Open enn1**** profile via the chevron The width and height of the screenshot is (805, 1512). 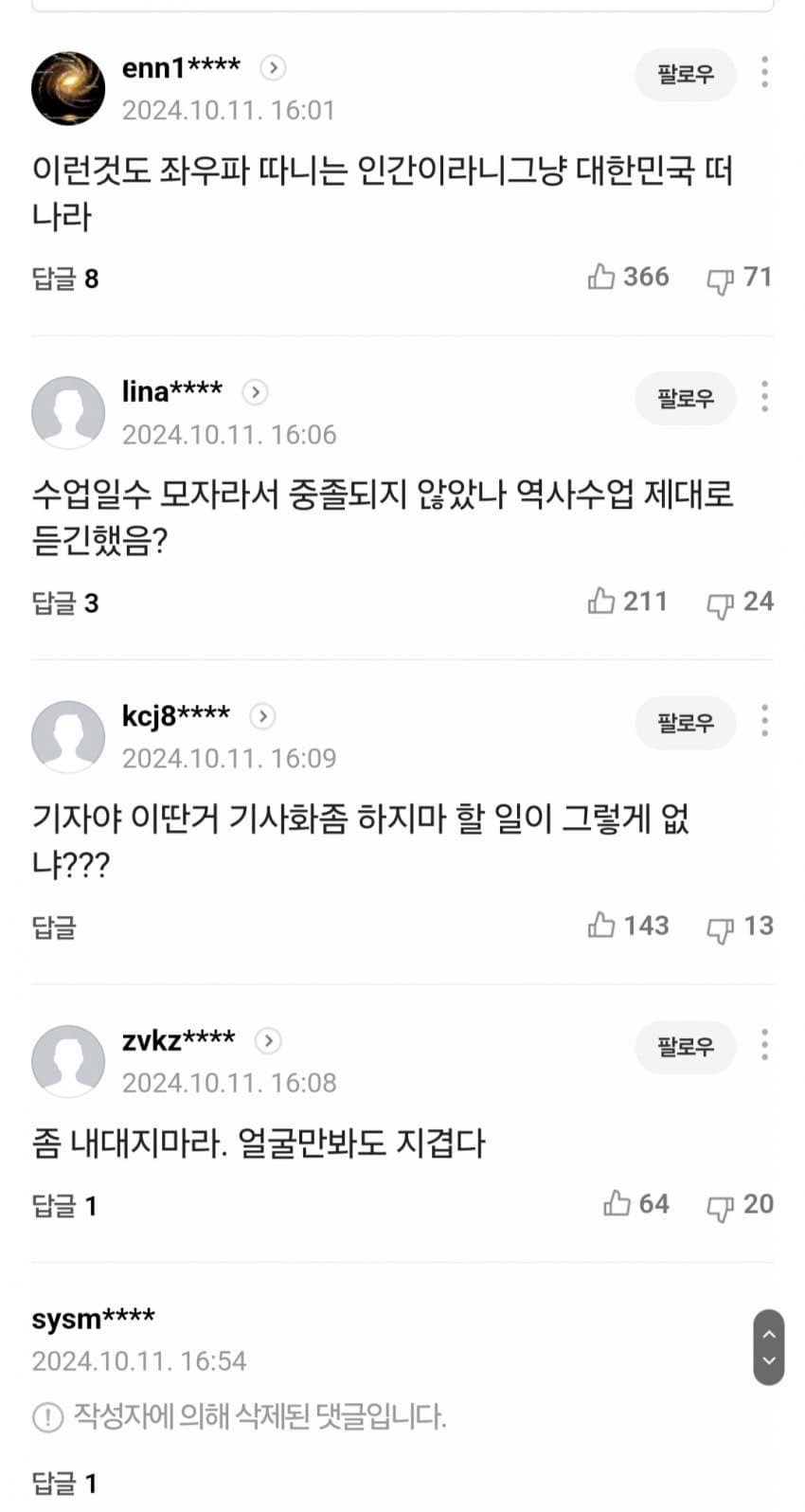(x=273, y=68)
